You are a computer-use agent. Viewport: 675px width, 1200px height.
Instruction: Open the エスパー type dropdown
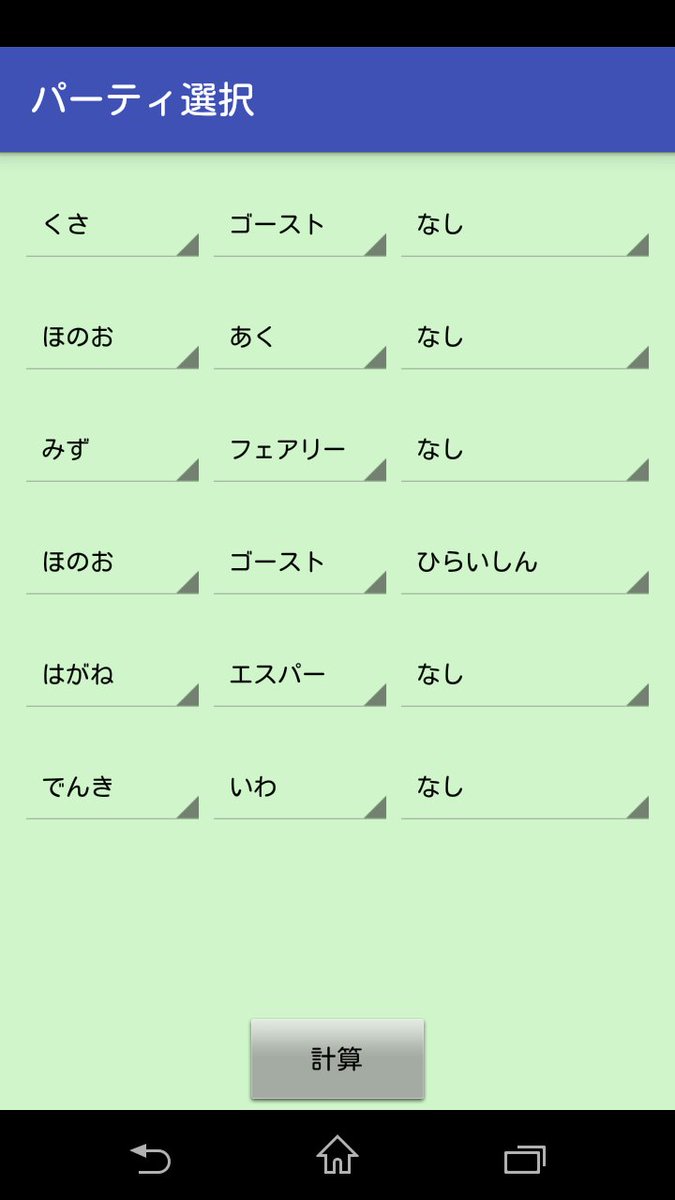[299, 676]
